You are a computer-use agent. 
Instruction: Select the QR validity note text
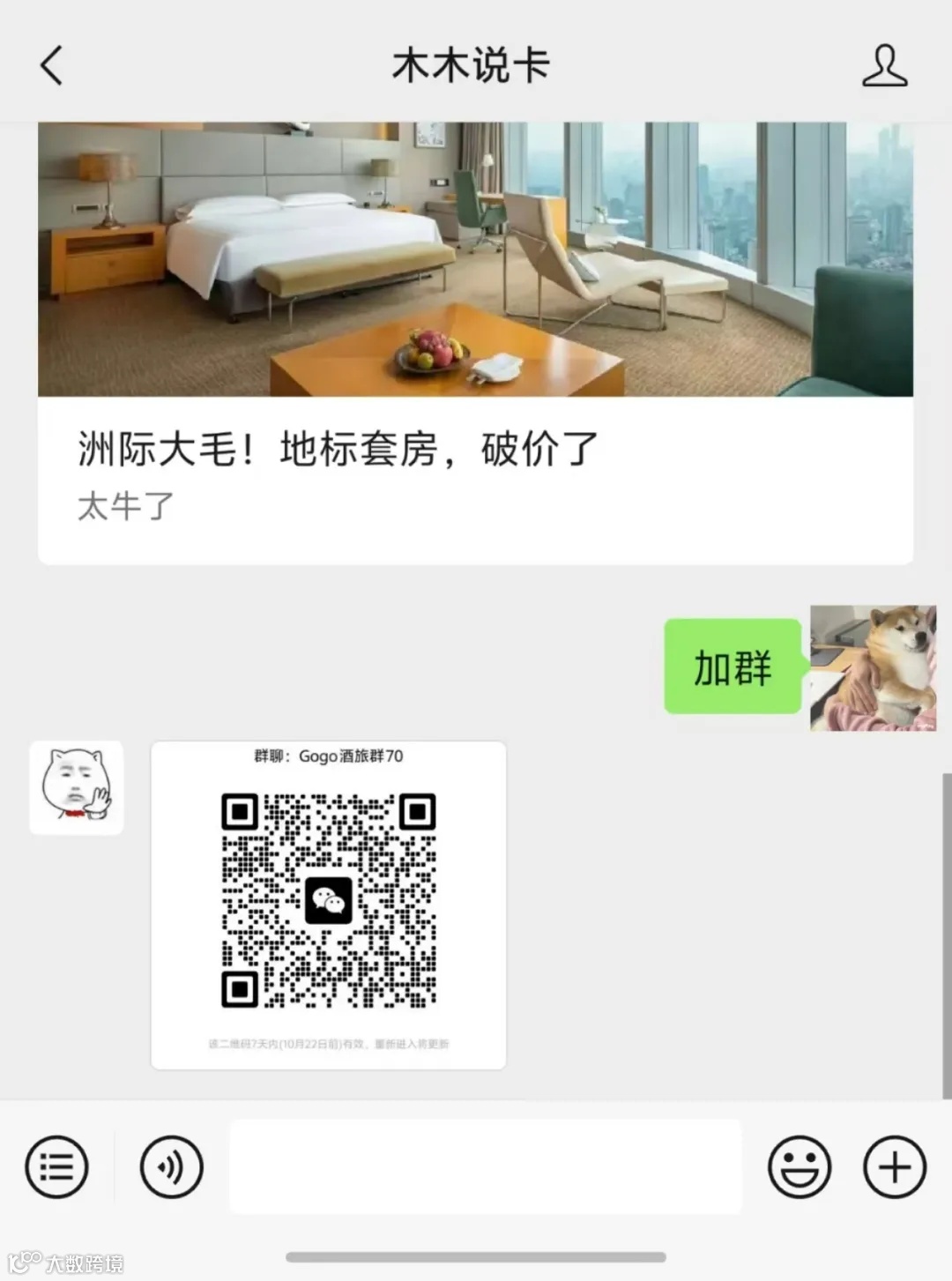coord(329,1043)
